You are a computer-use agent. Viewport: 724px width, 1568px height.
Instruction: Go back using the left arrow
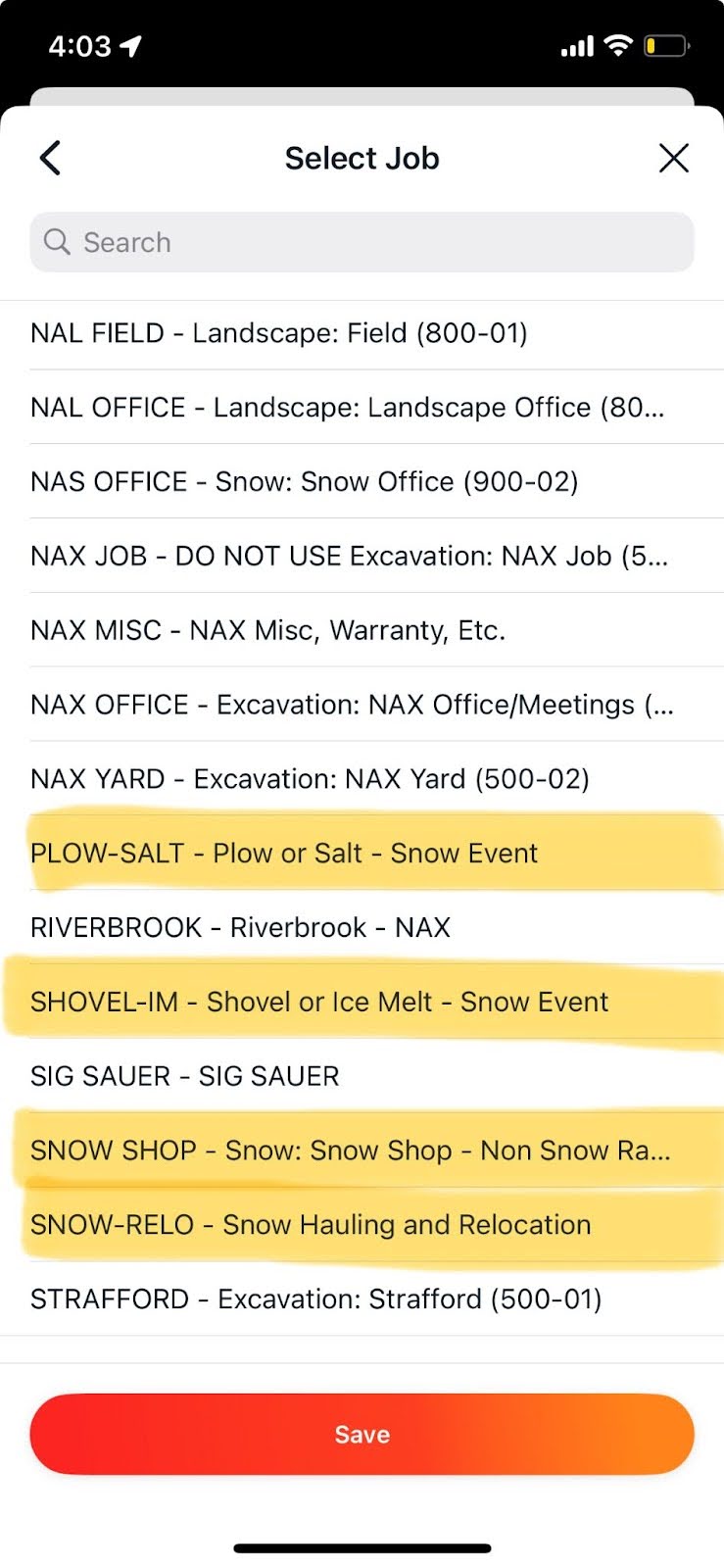(x=51, y=158)
